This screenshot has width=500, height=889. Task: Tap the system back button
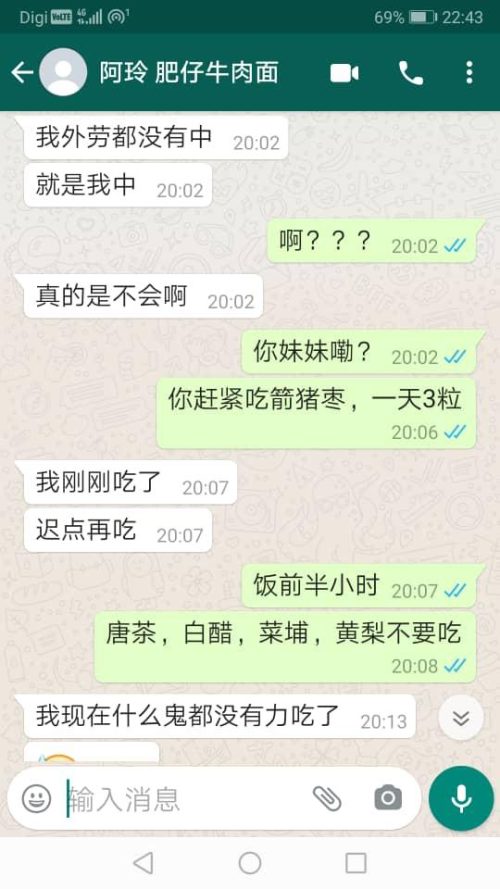[x=143, y=863]
